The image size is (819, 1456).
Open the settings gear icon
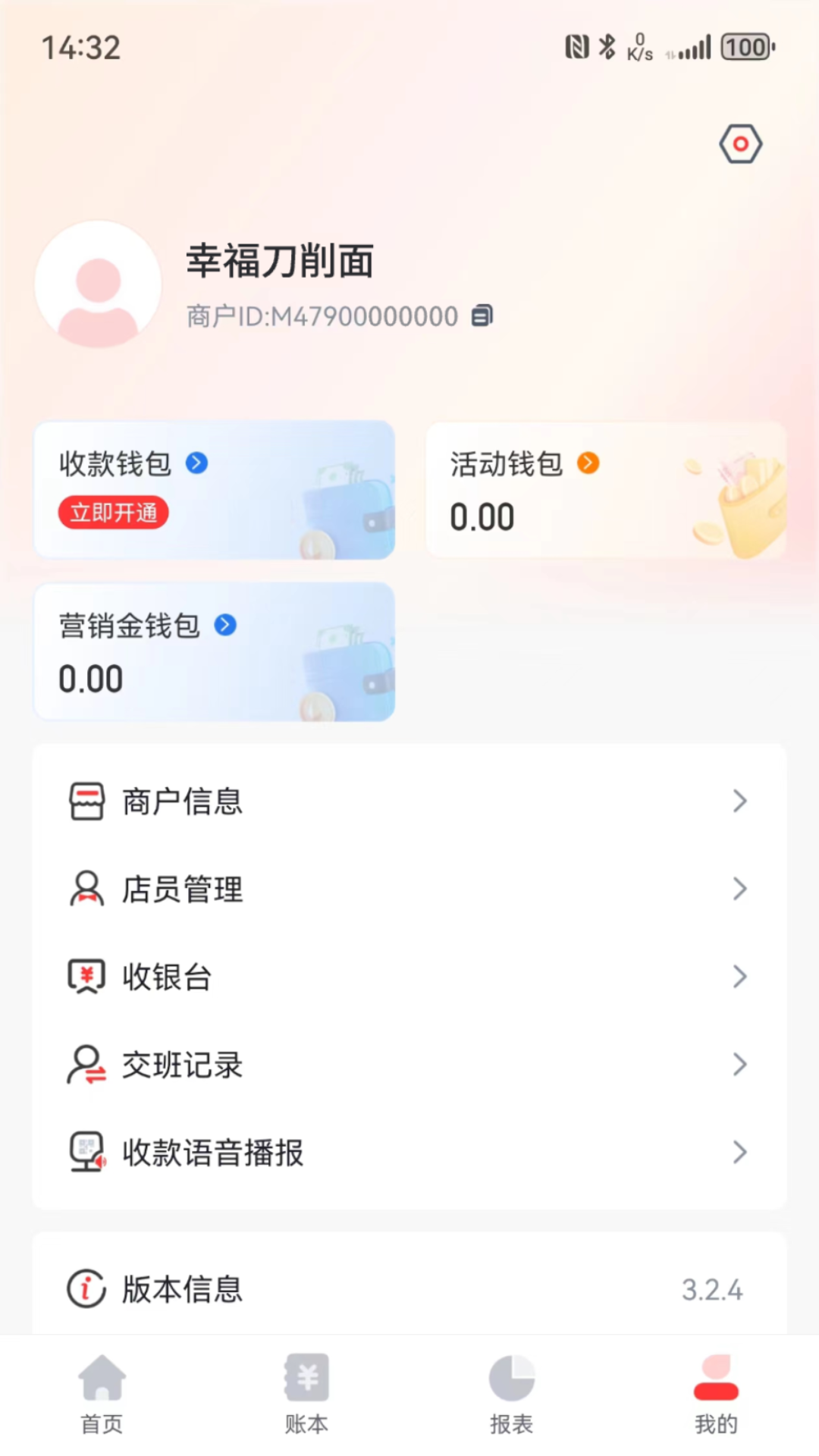tap(739, 144)
